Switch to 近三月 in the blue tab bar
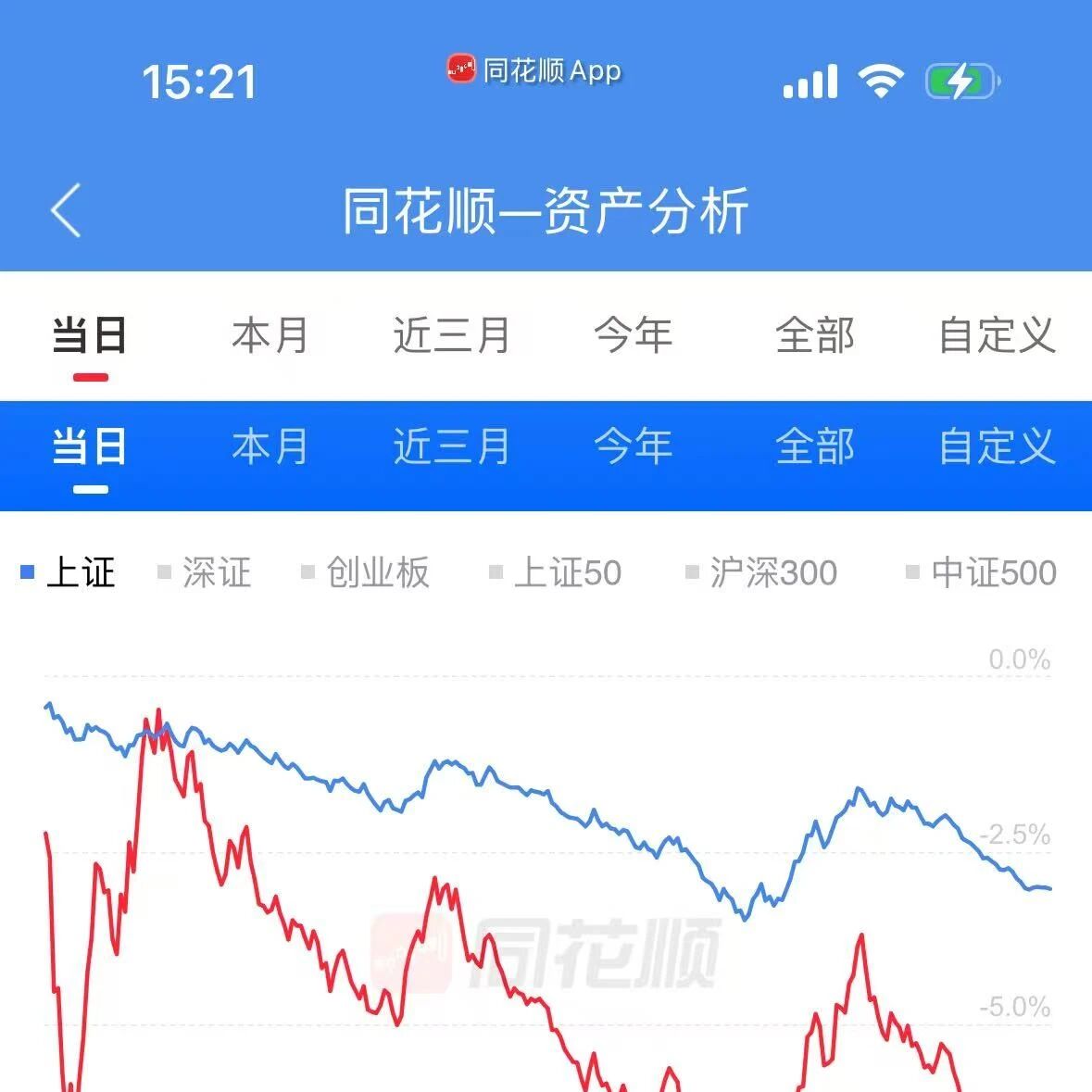Viewport: 1092px width, 1092px height. coord(451,446)
